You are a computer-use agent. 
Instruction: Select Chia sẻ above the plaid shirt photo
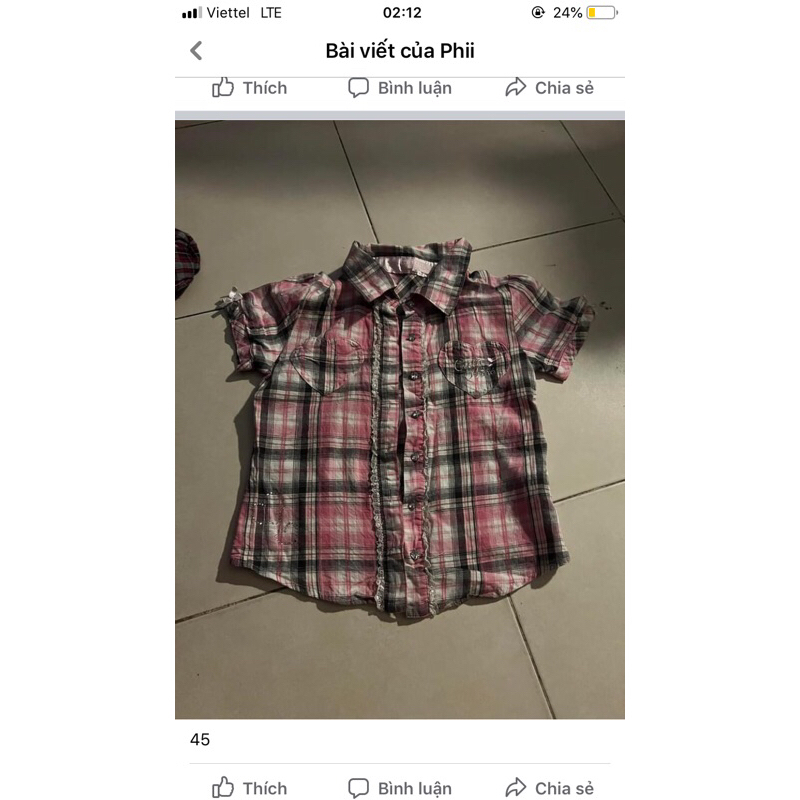click(550, 88)
